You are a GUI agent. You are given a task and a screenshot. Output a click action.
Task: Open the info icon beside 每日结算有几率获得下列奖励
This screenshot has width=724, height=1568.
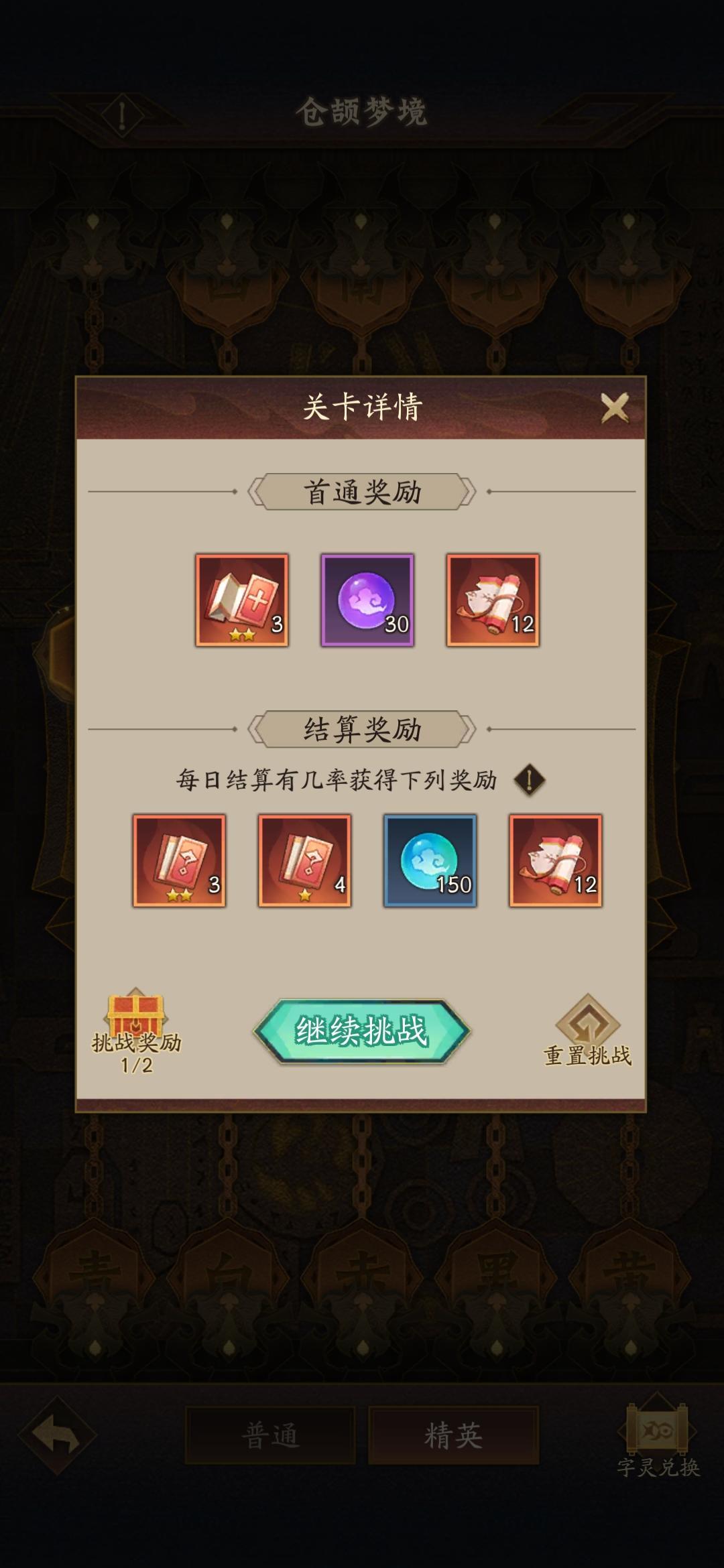click(x=529, y=780)
